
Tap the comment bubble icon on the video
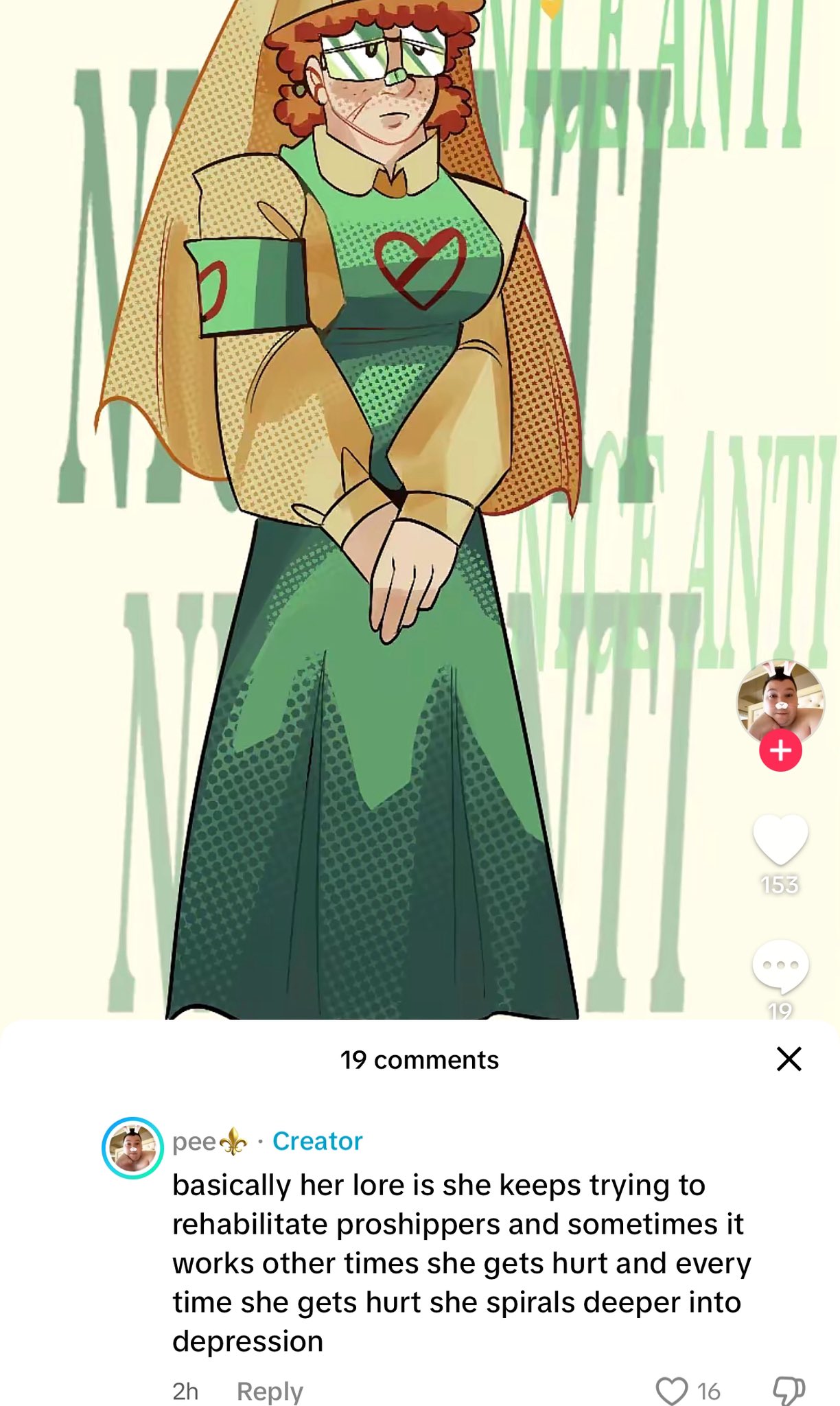tap(780, 966)
